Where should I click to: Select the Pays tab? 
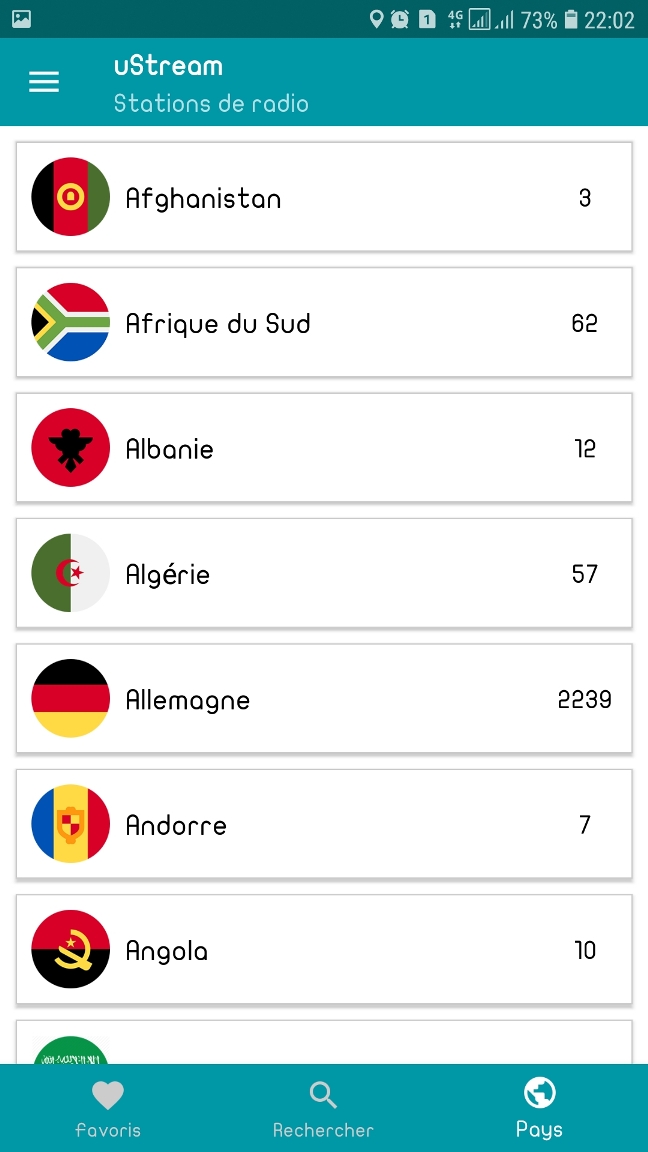coord(539,1109)
